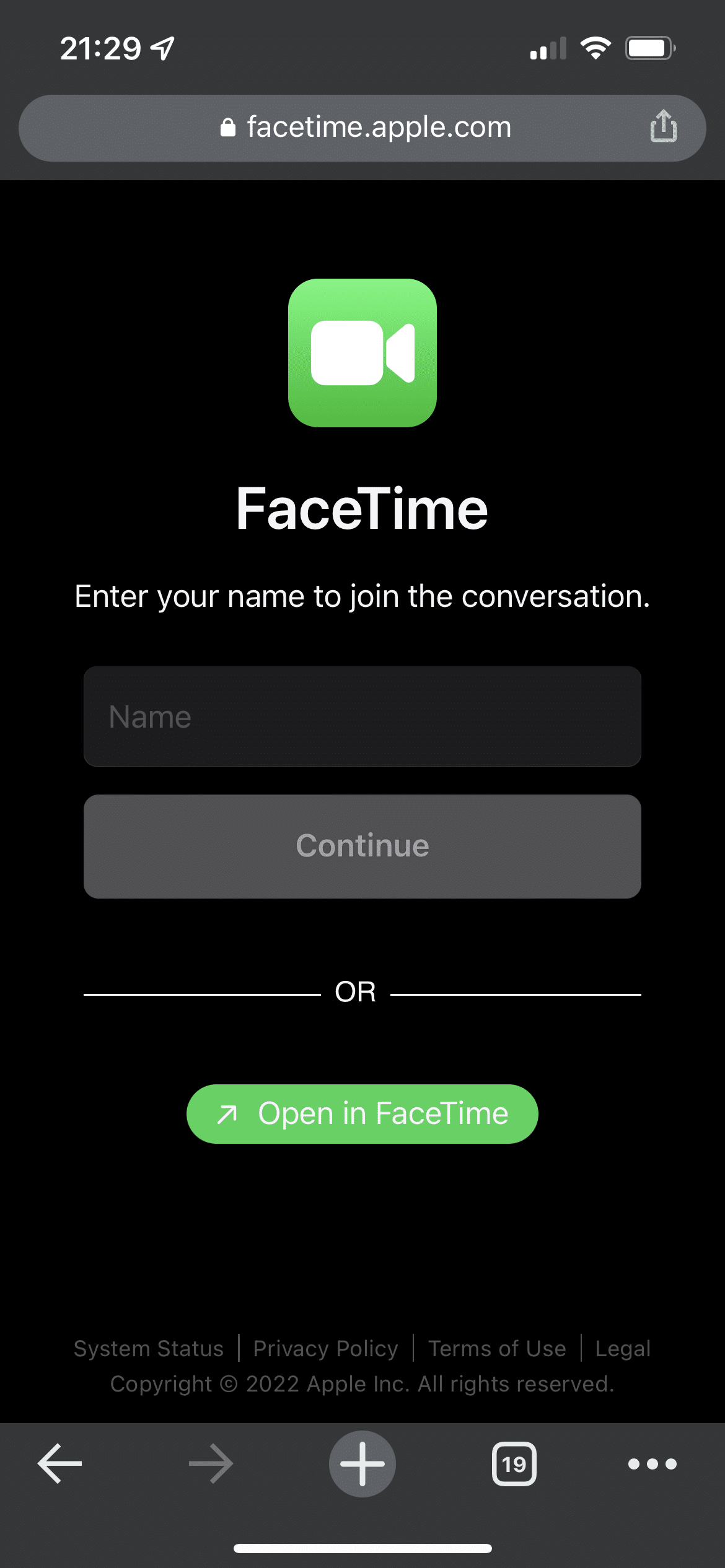Open in FaceTime app

tap(362, 1113)
